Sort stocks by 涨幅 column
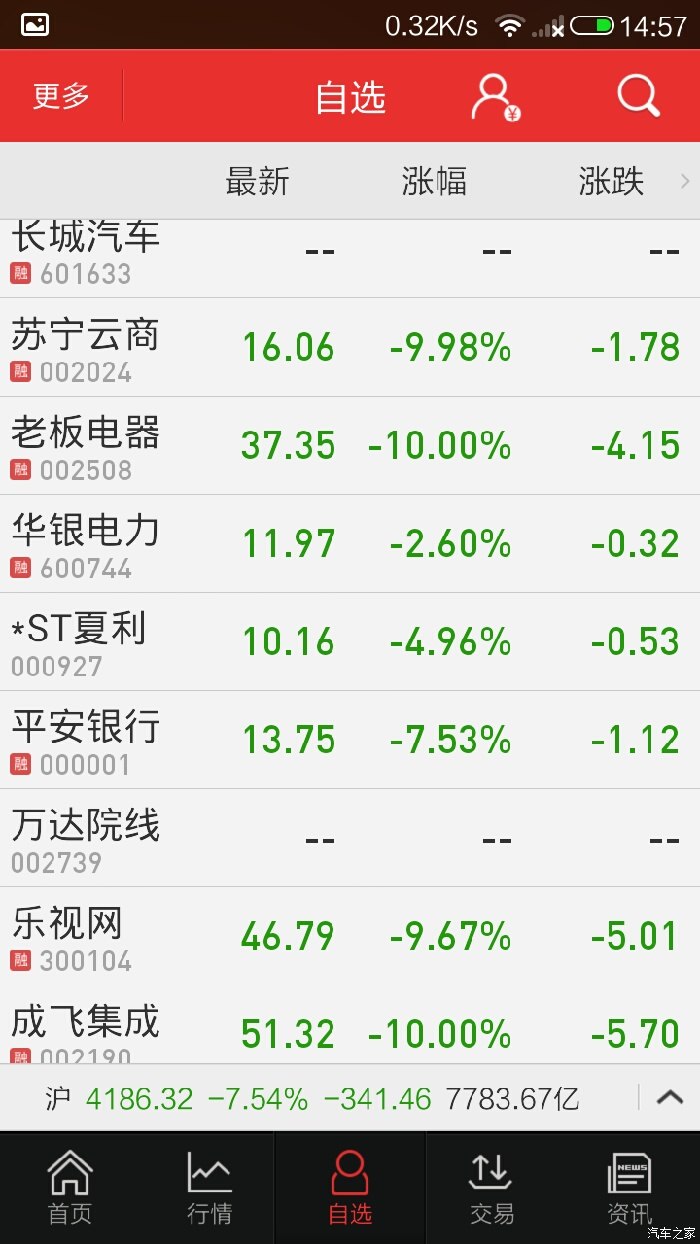The width and height of the screenshot is (700, 1244). pos(434,182)
